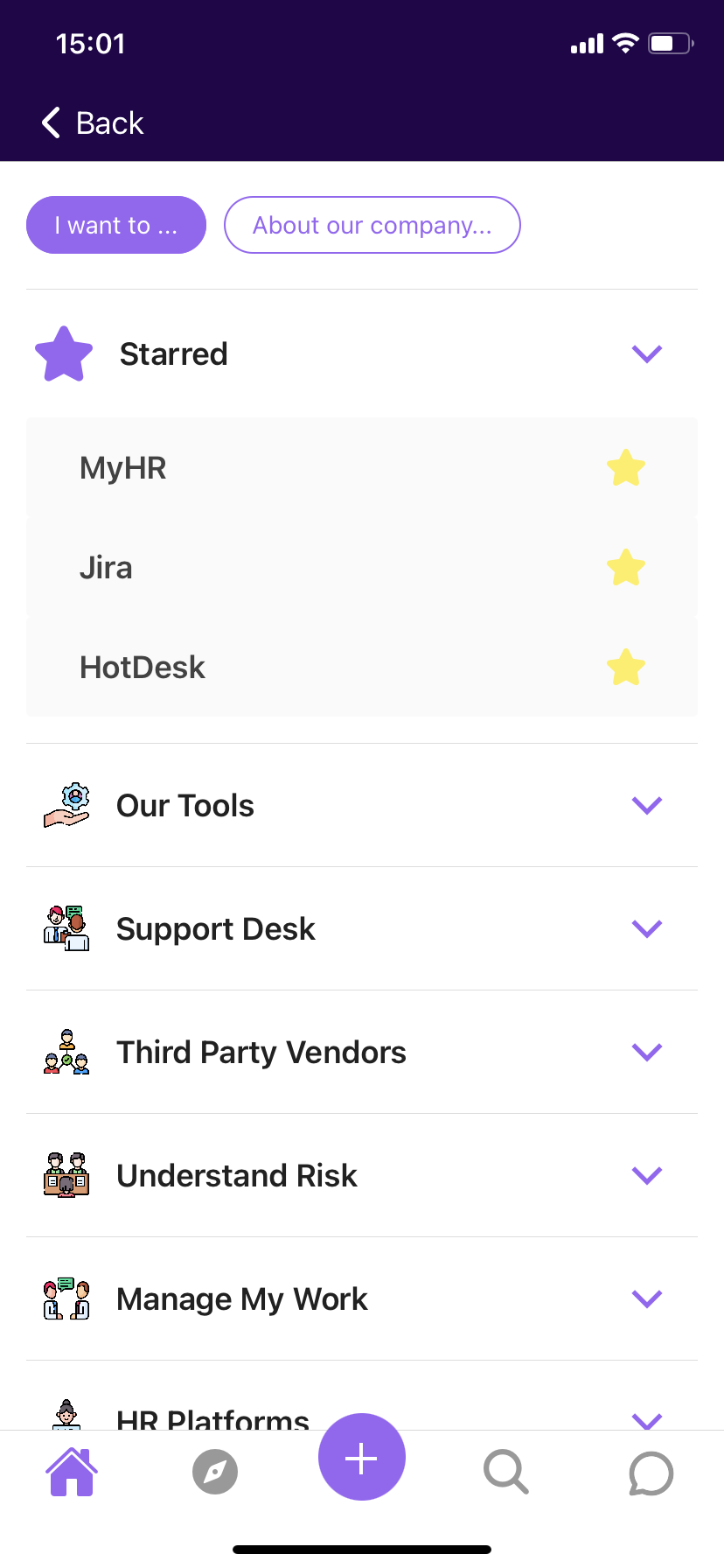Screen dimensions: 724x1568
Task: Open the compass explore icon in bottom bar
Action: [x=214, y=1472]
